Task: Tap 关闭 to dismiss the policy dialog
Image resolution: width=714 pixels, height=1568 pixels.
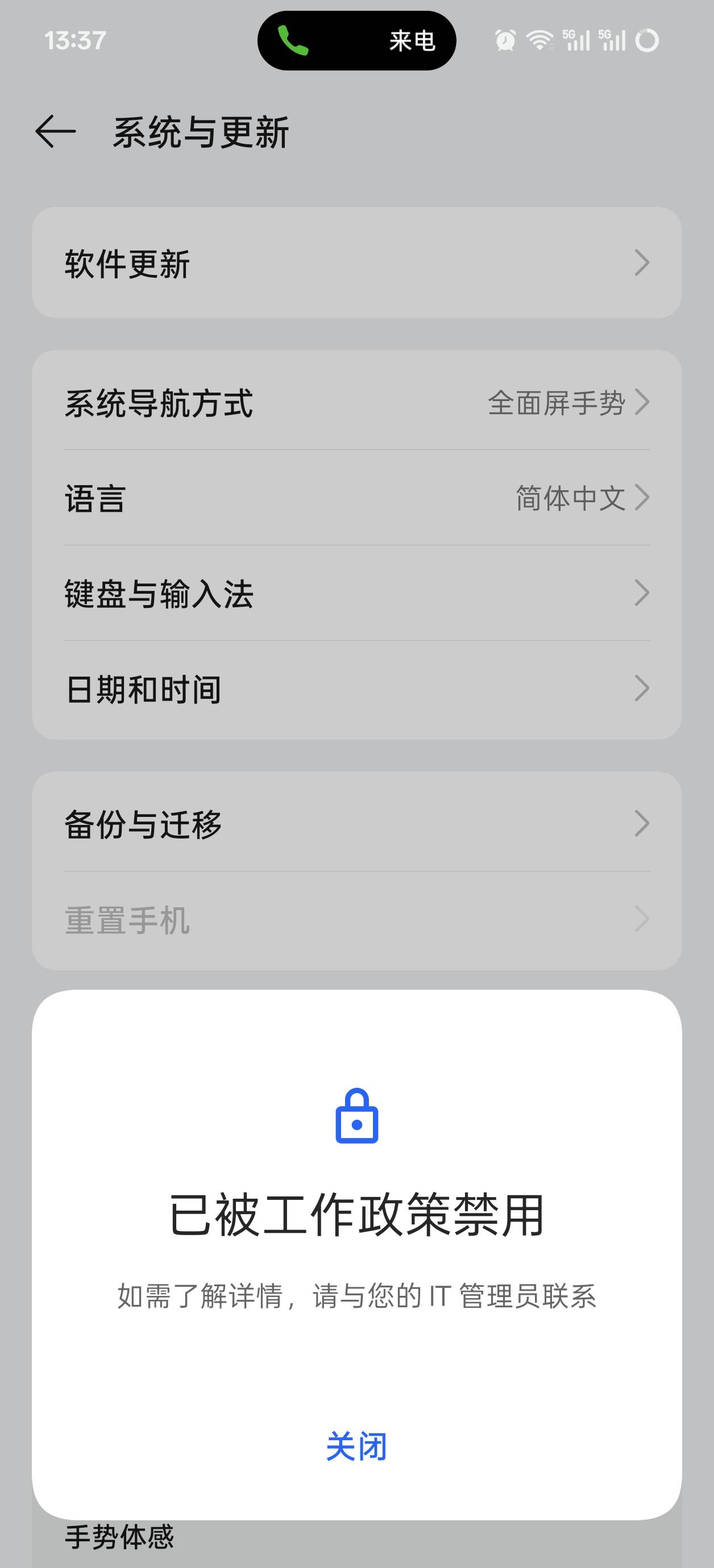Action: (x=356, y=1446)
